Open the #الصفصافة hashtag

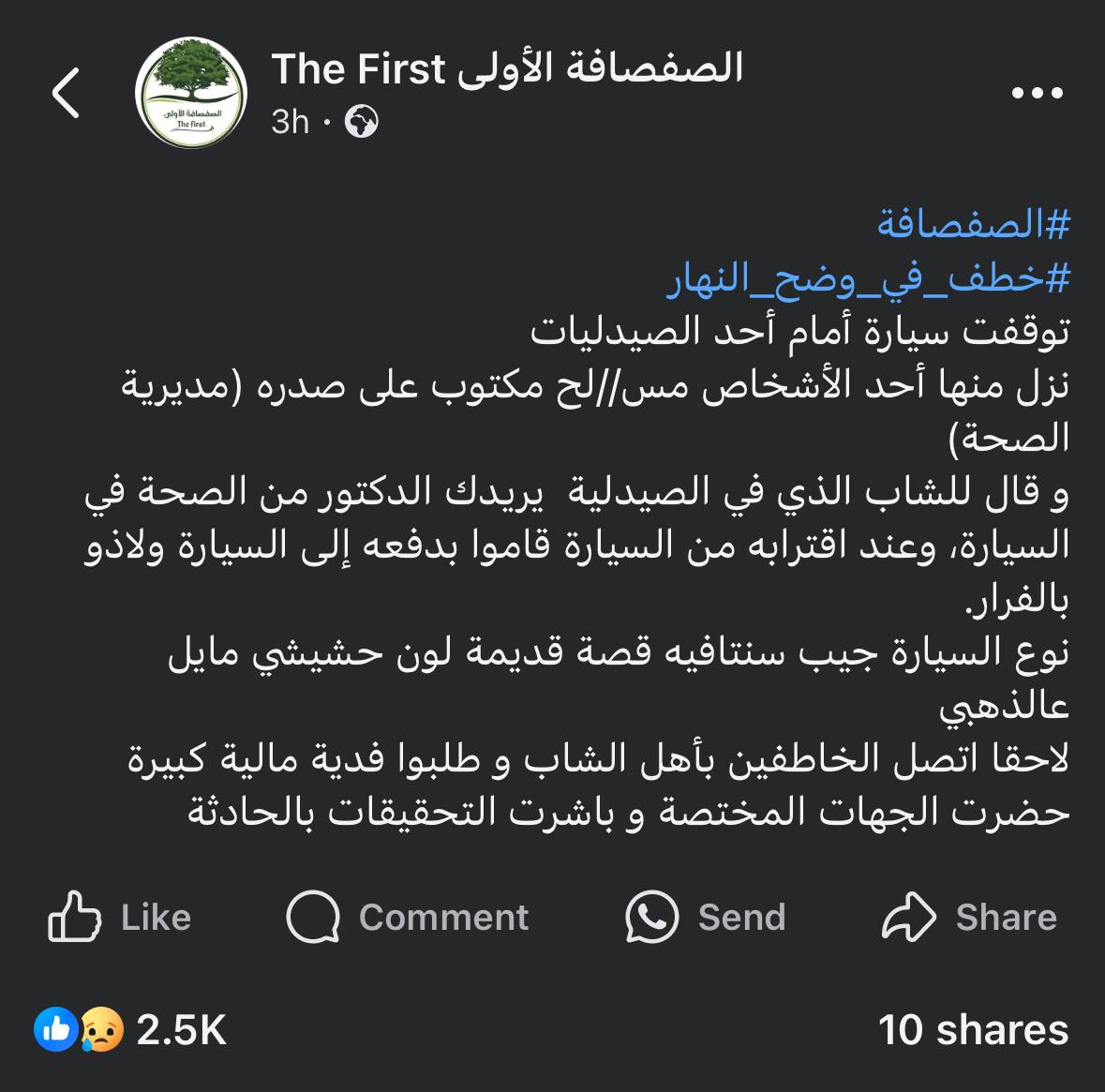pos(973,225)
